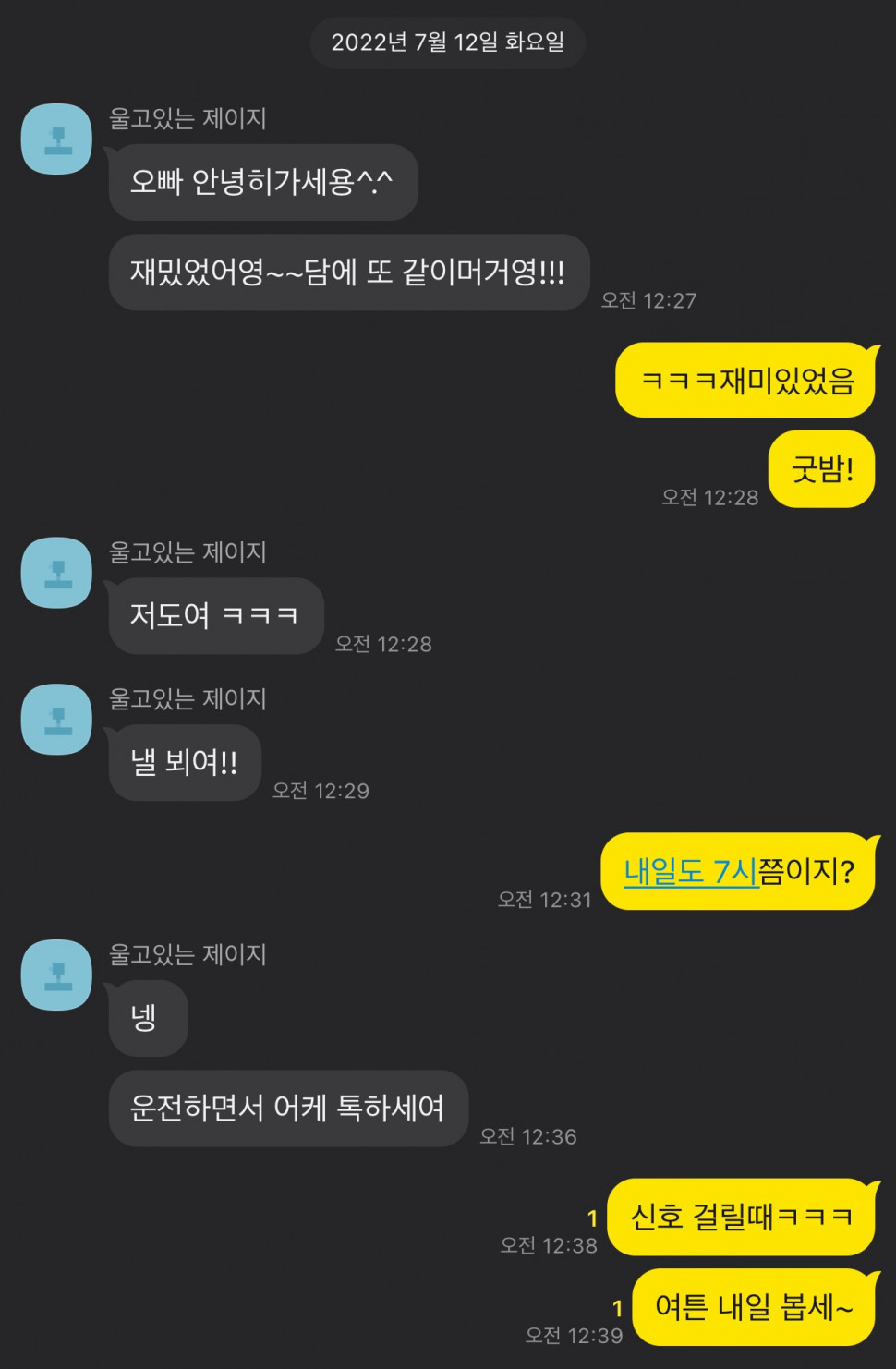
Task: Open the underlined 내일도 7시 link
Action: click(x=690, y=871)
